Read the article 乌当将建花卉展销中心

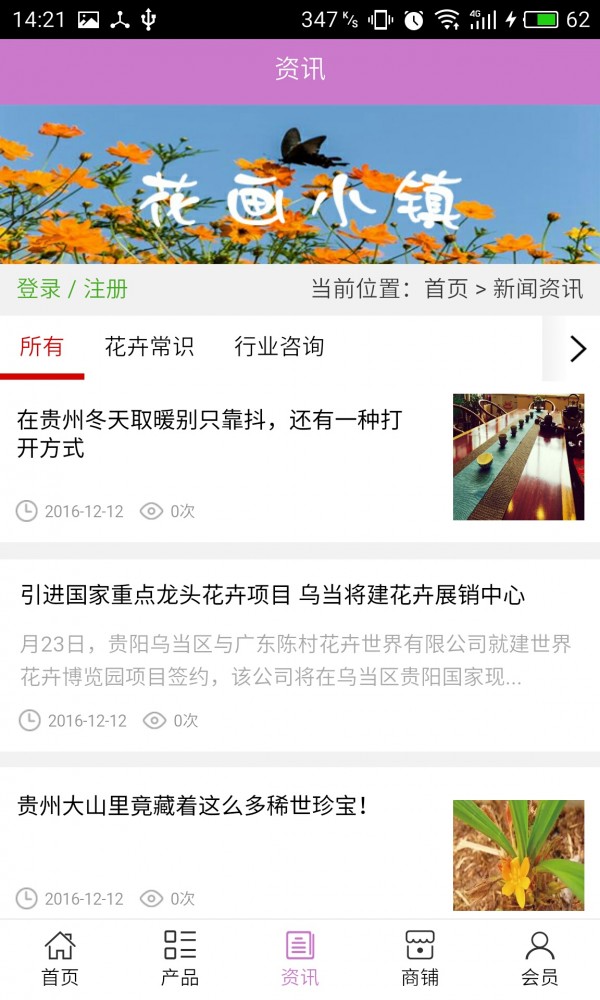point(272,596)
